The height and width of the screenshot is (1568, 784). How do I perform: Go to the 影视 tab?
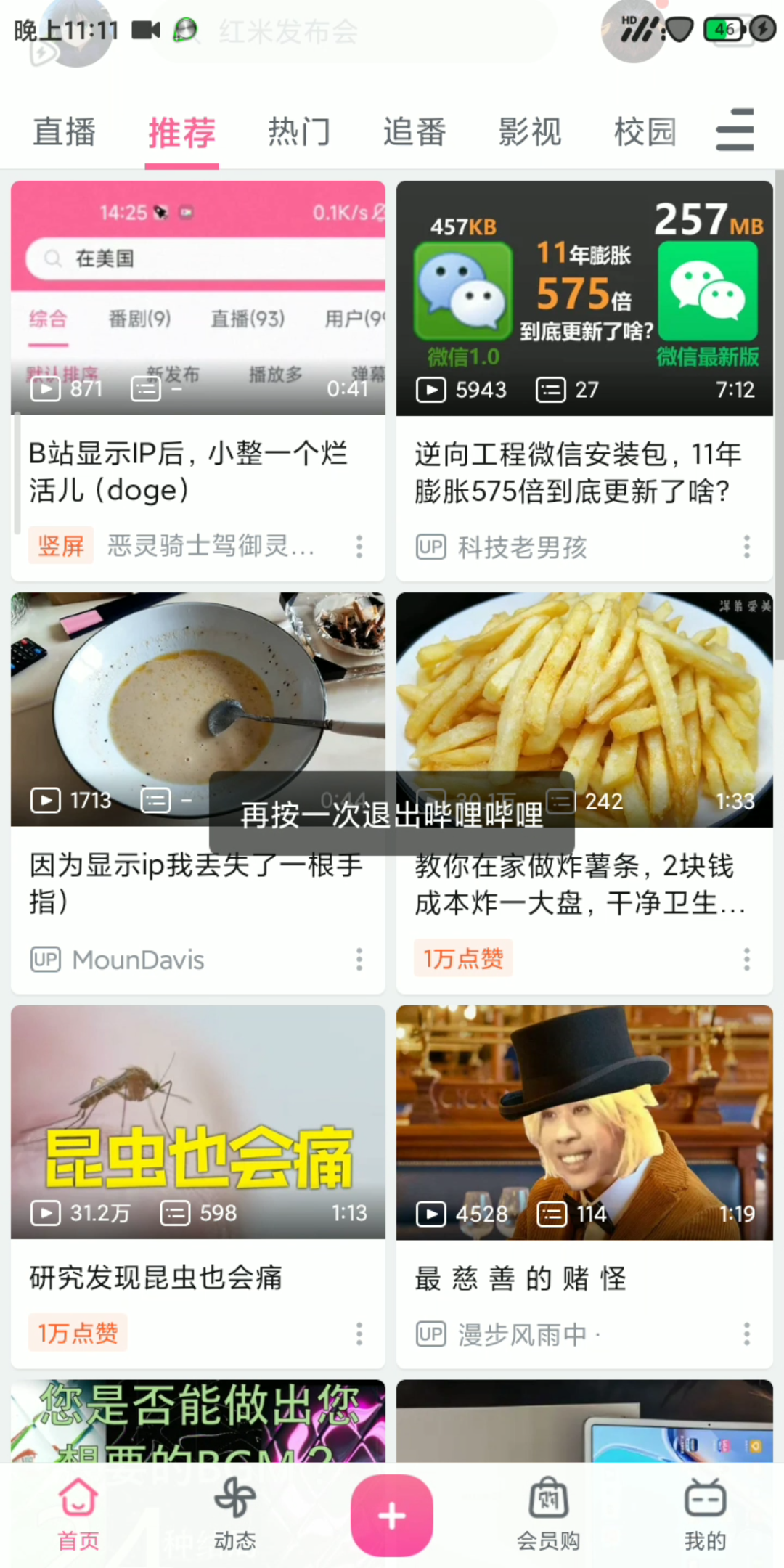pyautogui.click(x=530, y=132)
